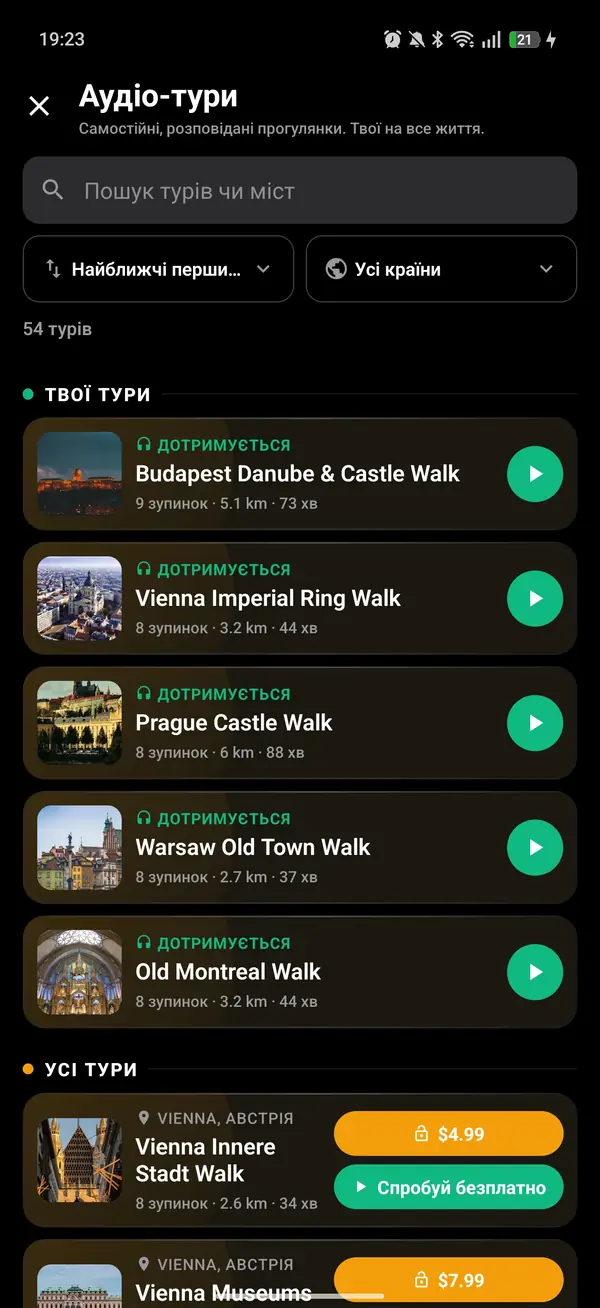View the Vienna Innere Stadt Walk details
Image resolution: width=600 pixels, height=1308 pixels.
[180, 1160]
